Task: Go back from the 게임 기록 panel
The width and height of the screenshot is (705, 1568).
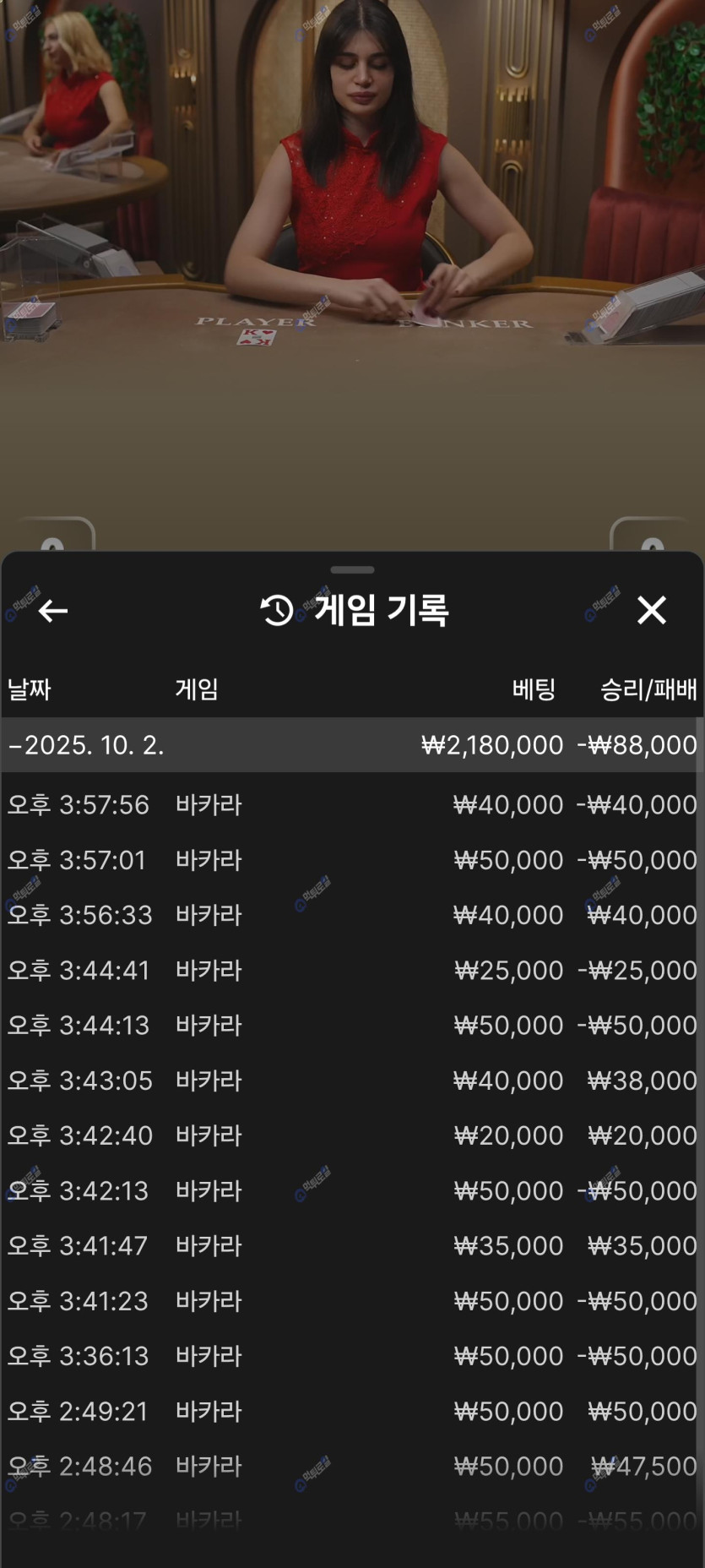Action: [x=52, y=610]
